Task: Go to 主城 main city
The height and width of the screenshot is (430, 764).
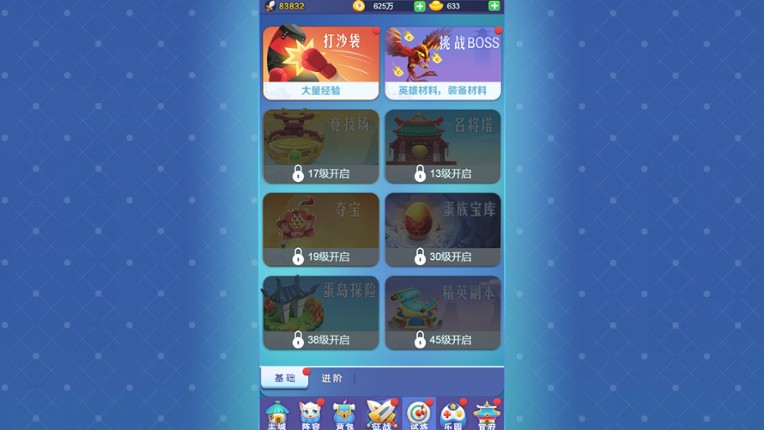Action: [277, 414]
